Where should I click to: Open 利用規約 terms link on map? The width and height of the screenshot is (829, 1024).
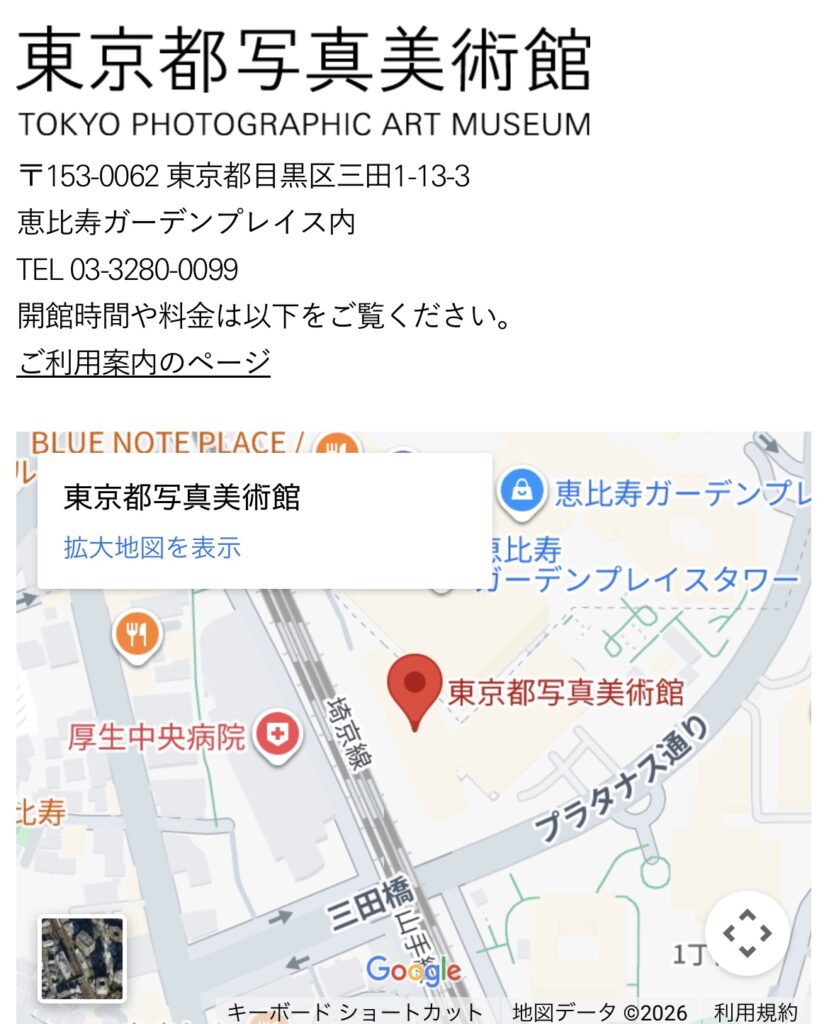tap(755, 1011)
